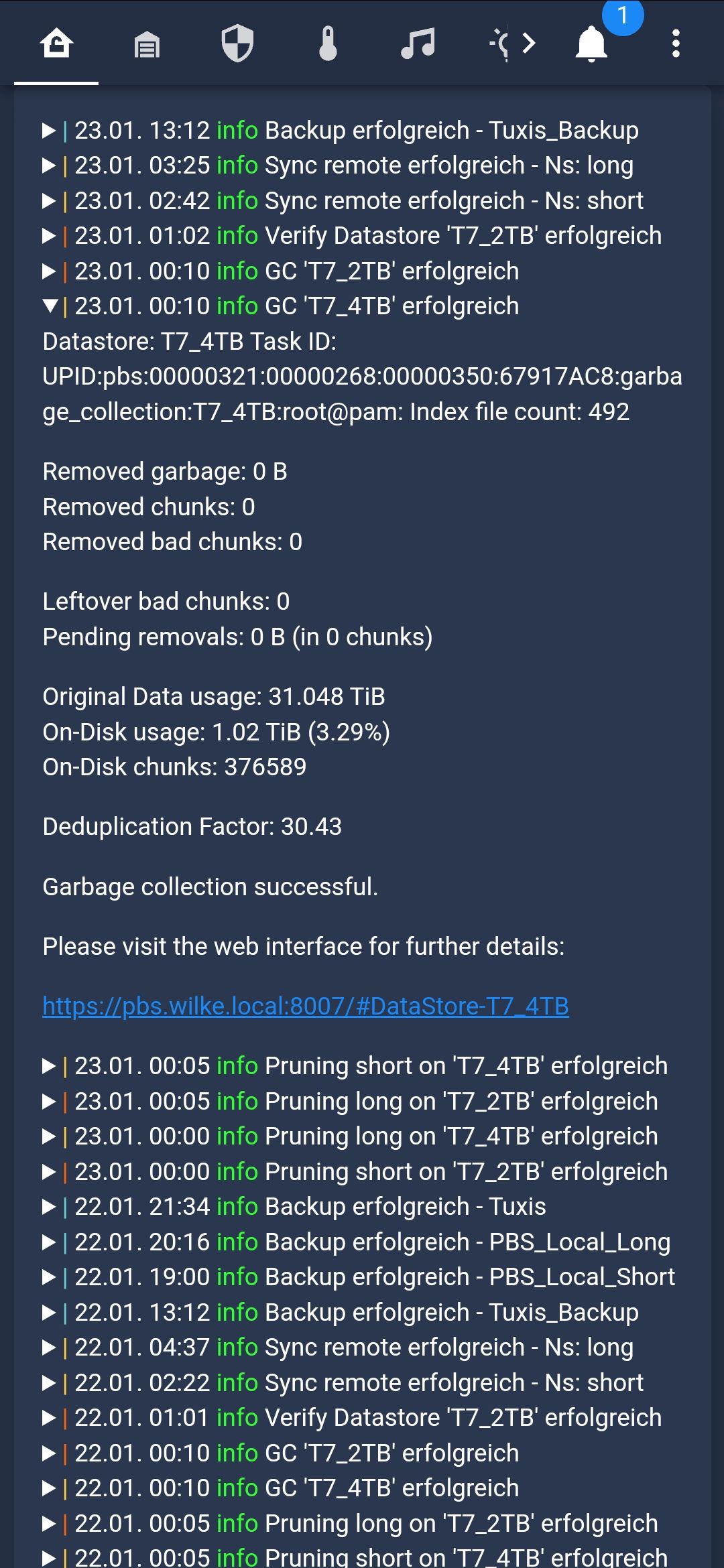Expand 22.01. 21:34 Backup erfolgreich - Tuxis

49,1207
